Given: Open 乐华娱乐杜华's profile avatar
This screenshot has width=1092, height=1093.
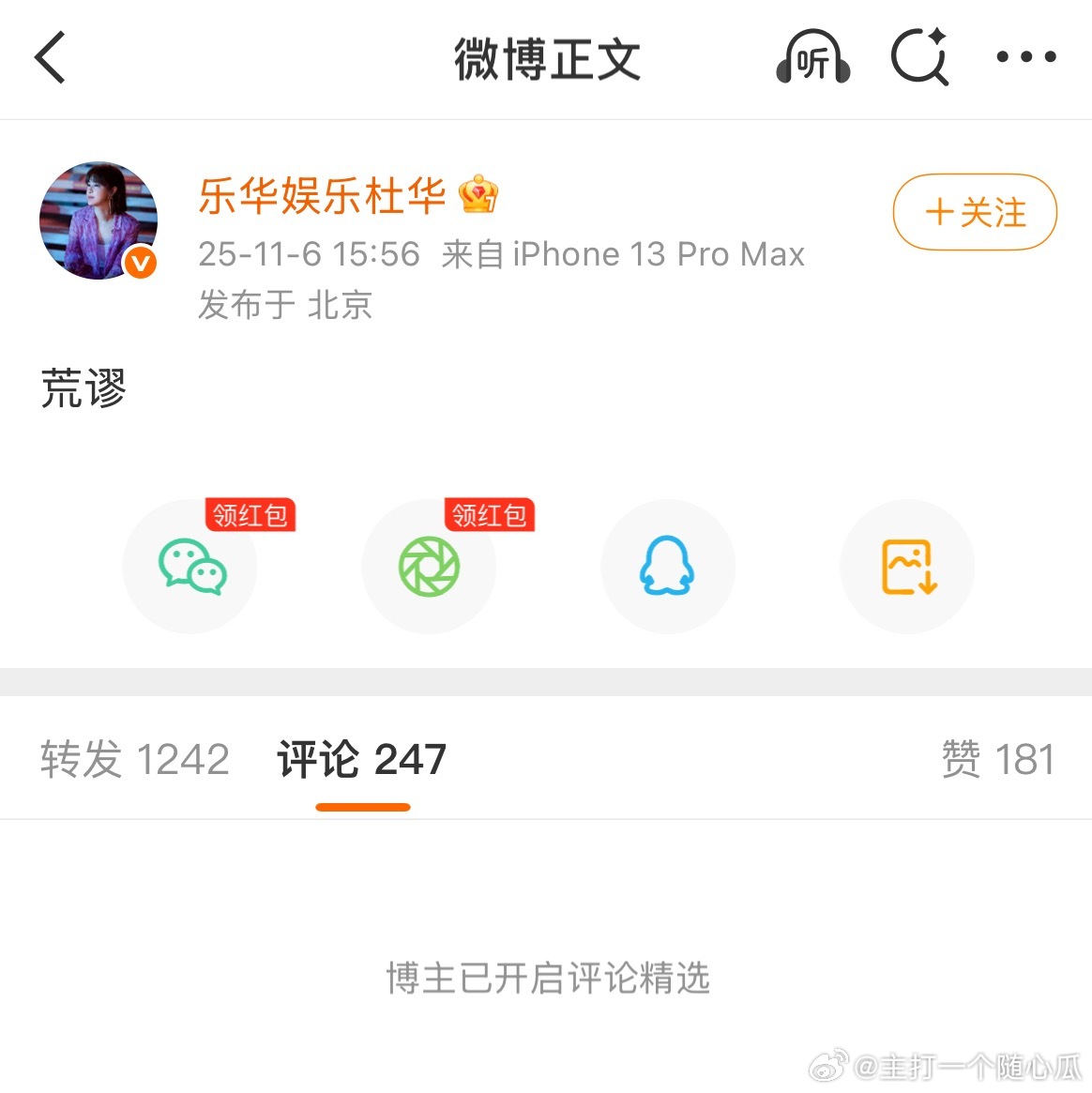Looking at the screenshot, I should [99, 221].
